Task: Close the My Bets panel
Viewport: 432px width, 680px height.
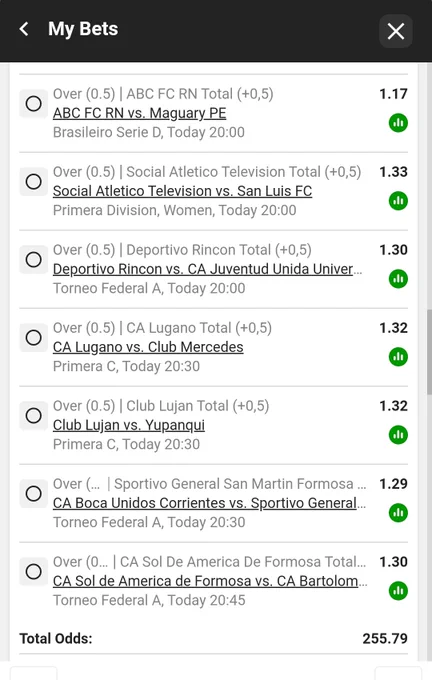Action: point(396,31)
